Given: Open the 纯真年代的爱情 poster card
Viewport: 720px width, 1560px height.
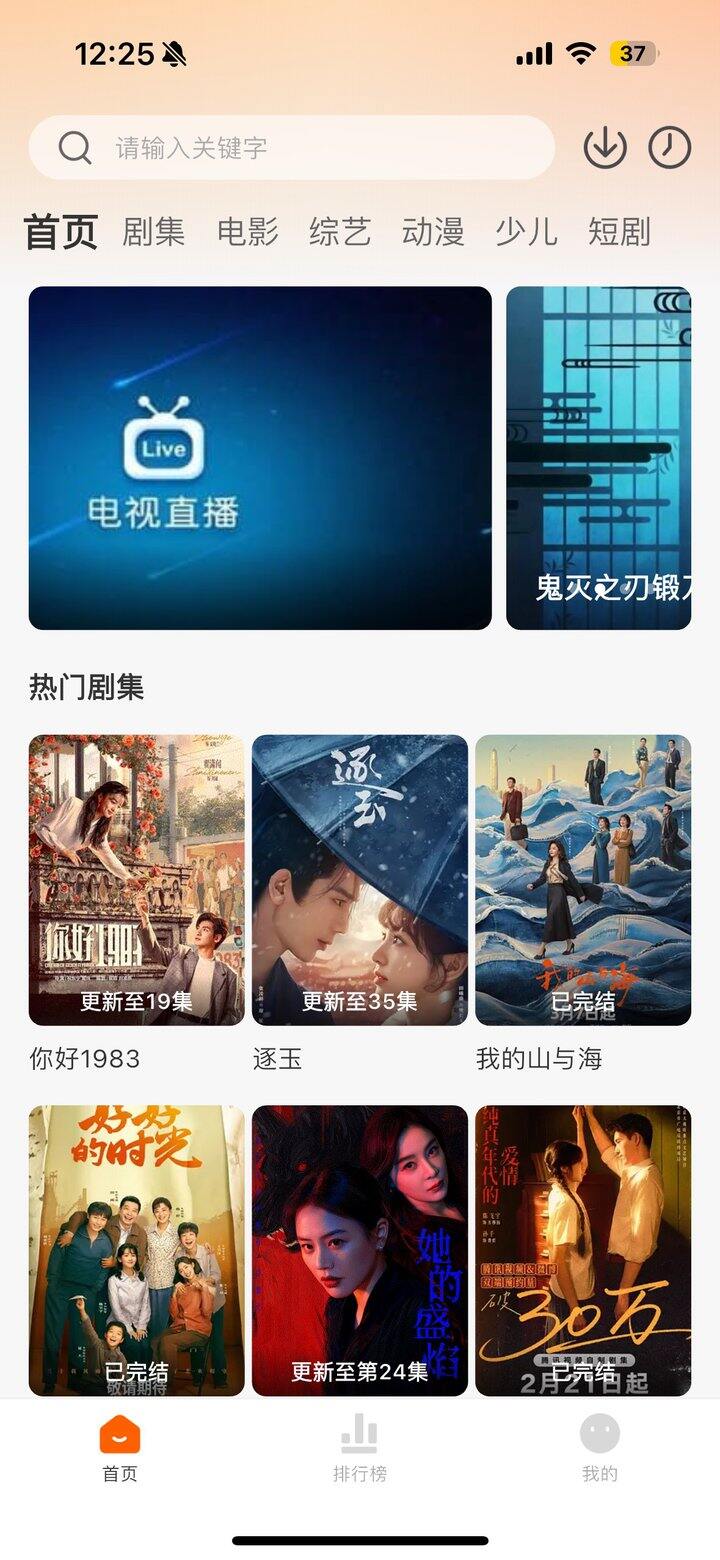Looking at the screenshot, I should click(583, 1250).
